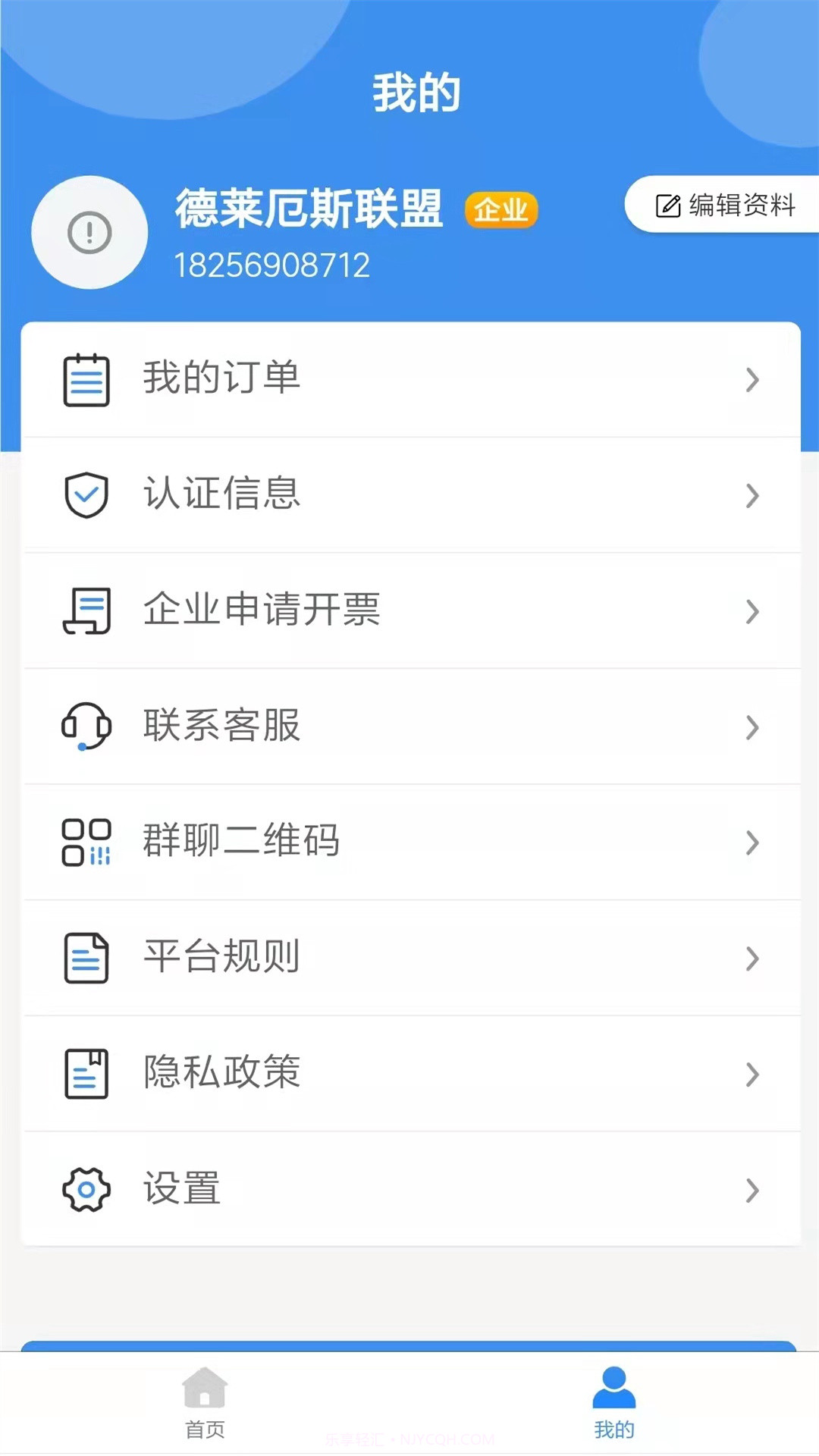Click the orange 企业 badge
The width and height of the screenshot is (819, 1456).
tap(501, 210)
